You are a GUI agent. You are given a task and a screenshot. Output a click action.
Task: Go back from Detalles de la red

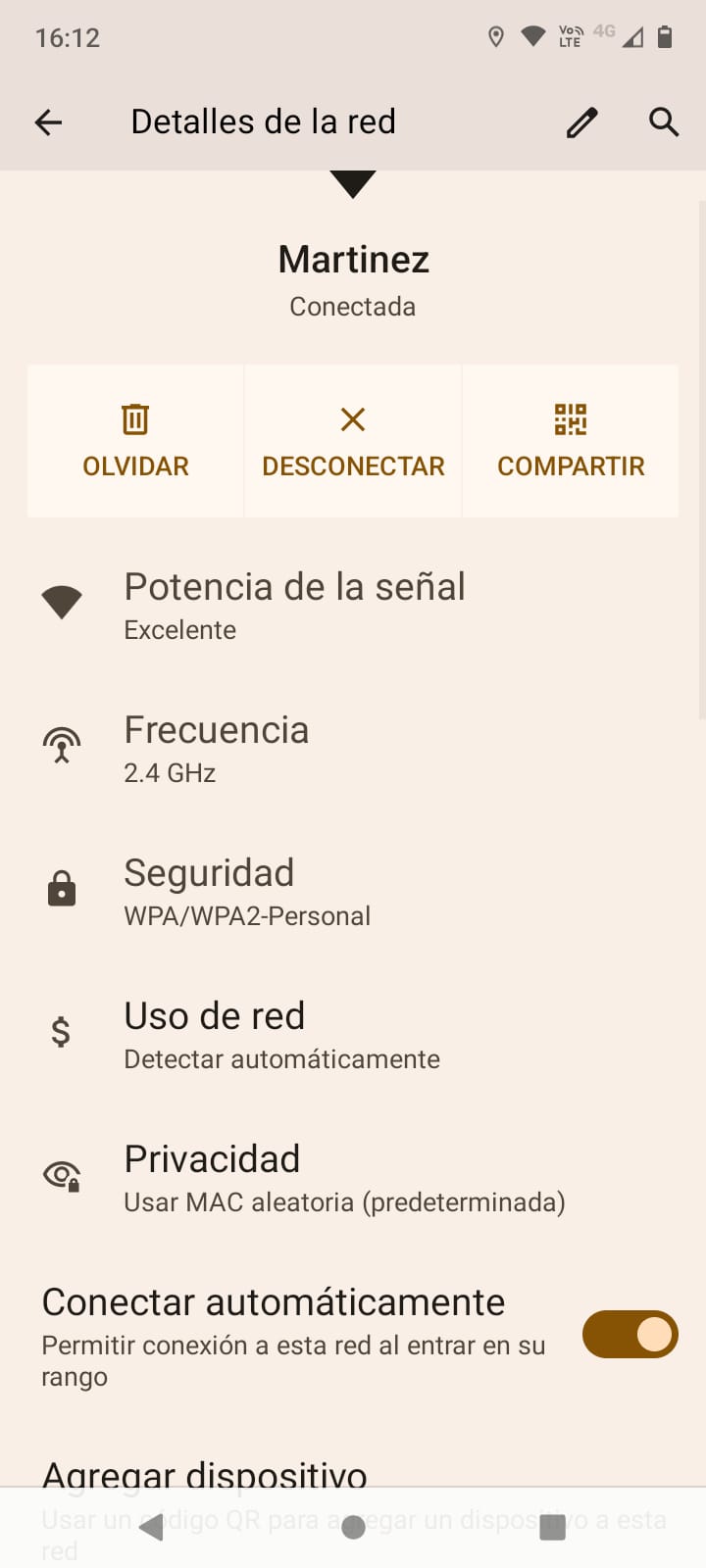(48, 122)
